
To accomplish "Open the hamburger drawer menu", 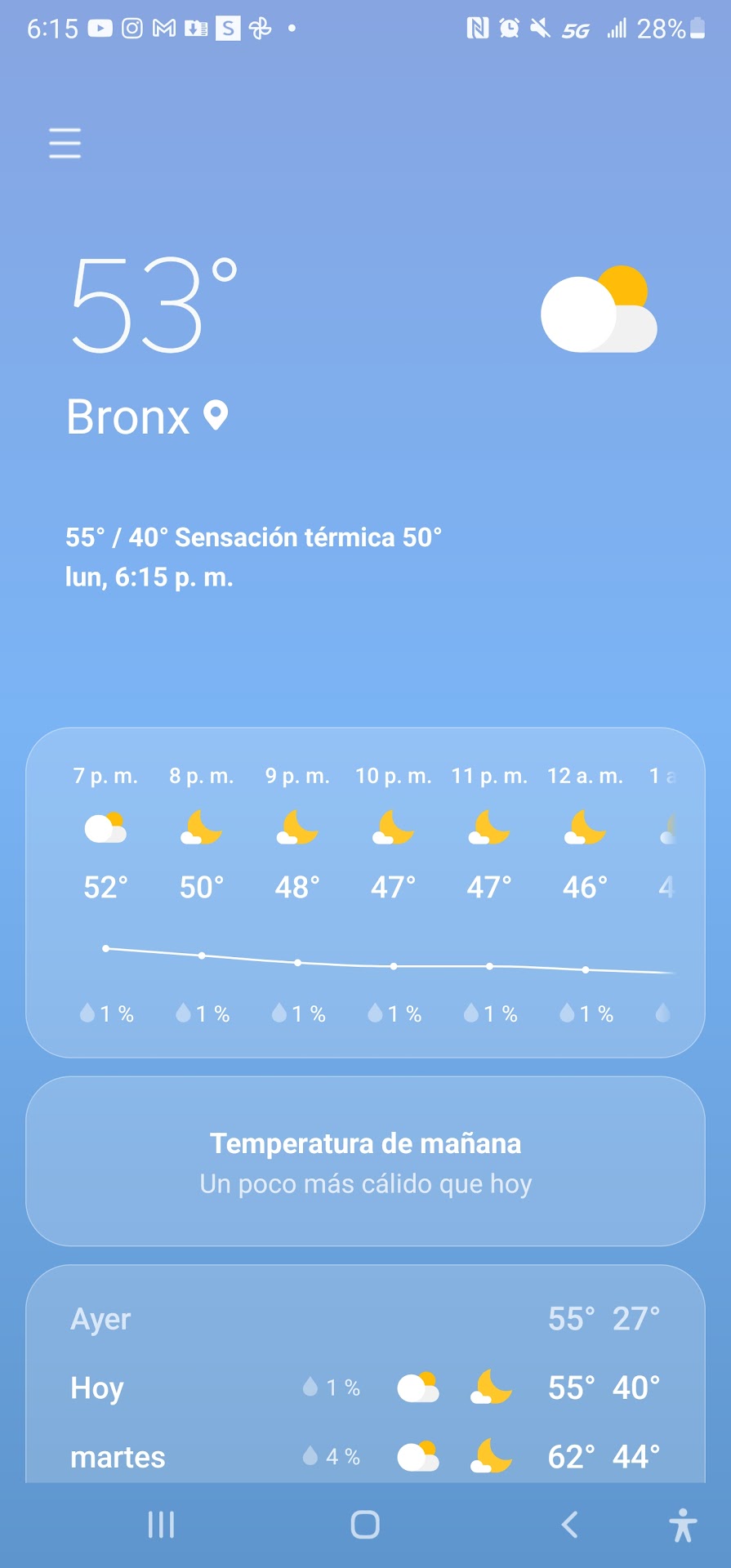I will pos(65,143).
